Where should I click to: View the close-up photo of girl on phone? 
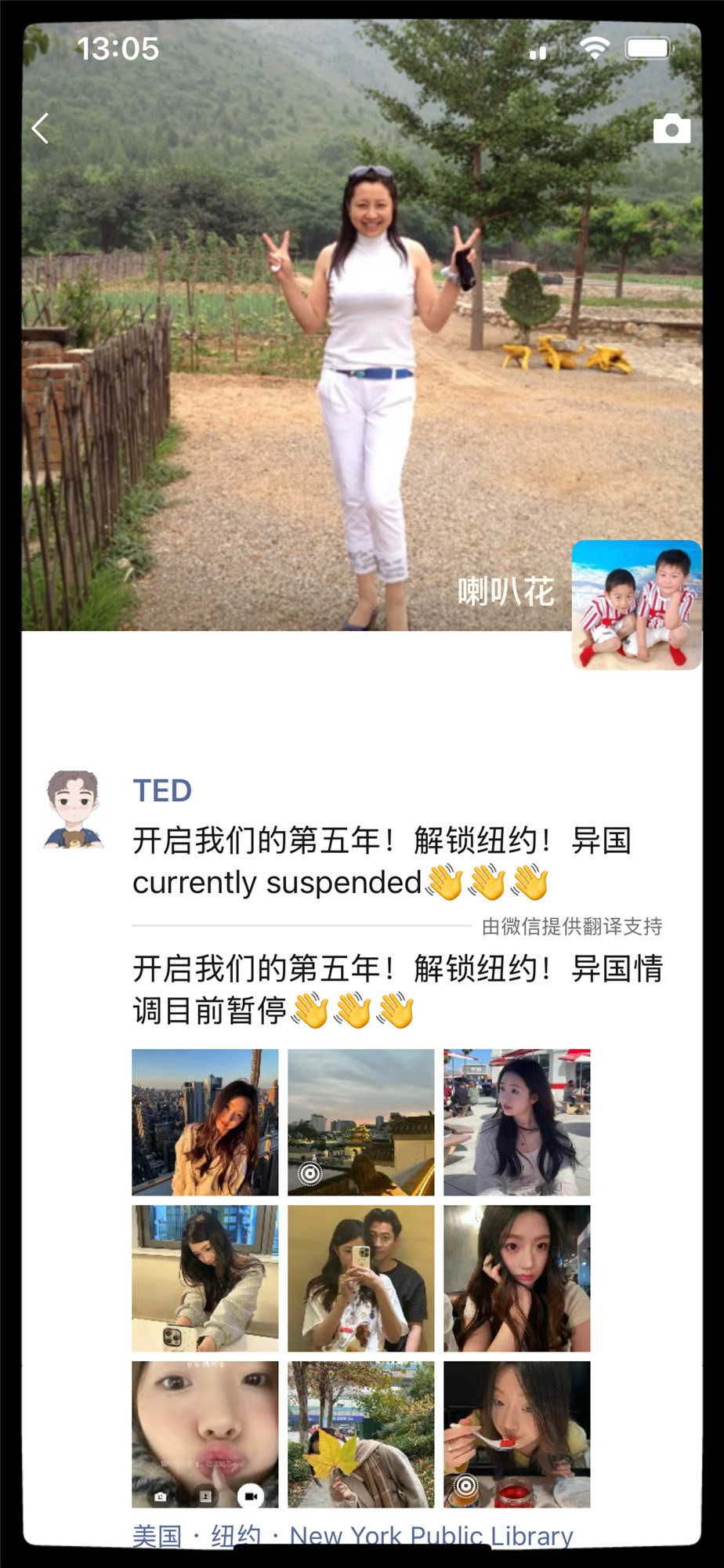point(516,1278)
